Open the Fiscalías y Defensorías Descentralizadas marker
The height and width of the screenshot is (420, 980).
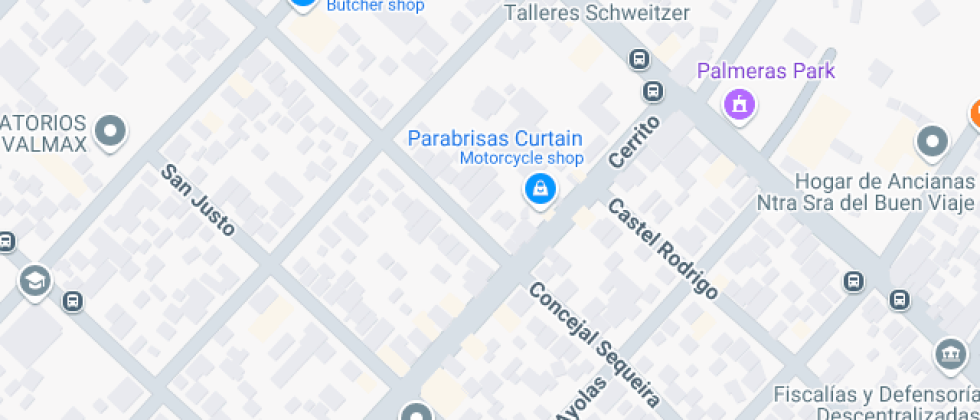coord(948,353)
